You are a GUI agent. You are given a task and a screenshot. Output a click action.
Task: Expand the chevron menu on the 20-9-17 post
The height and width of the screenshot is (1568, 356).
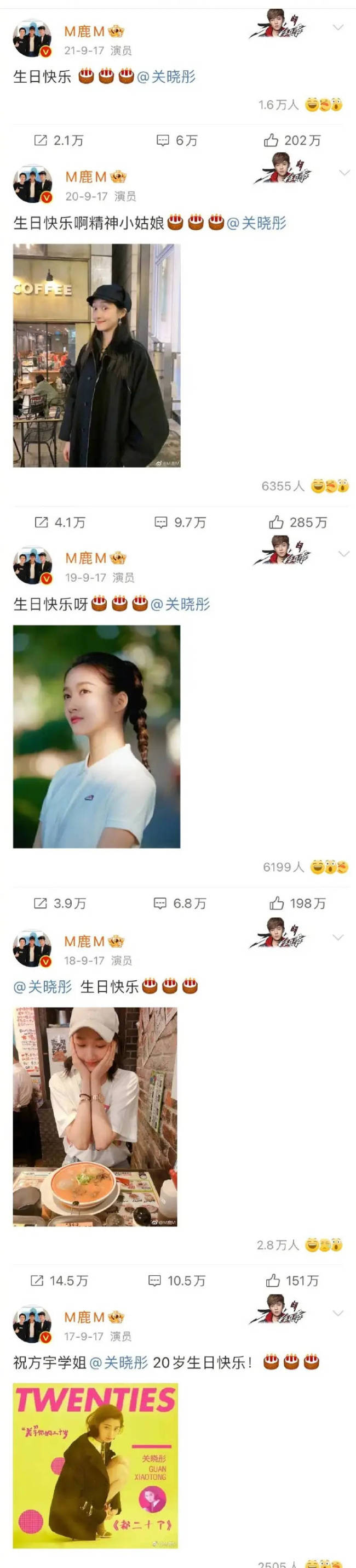344,173
